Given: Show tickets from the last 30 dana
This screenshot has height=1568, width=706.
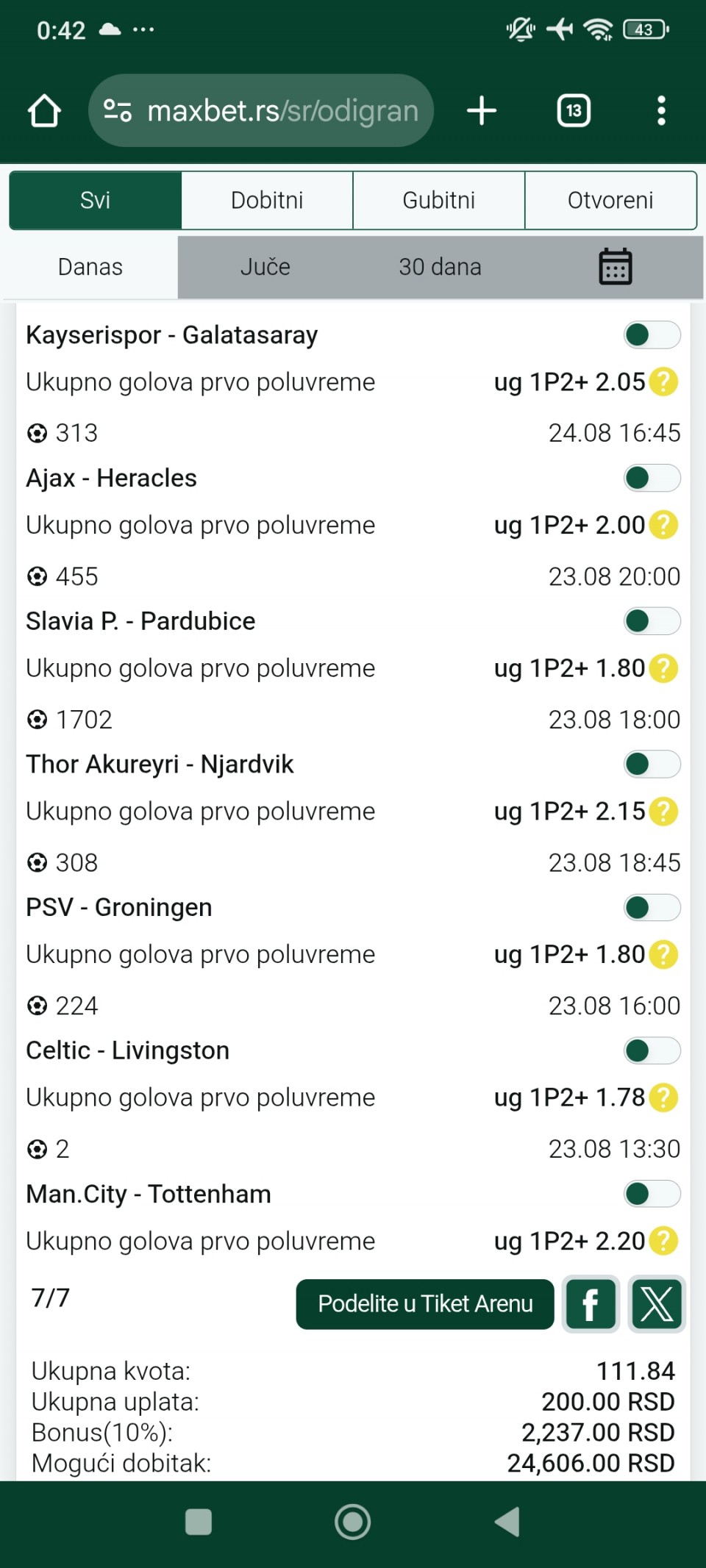Looking at the screenshot, I should pos(440,267).
